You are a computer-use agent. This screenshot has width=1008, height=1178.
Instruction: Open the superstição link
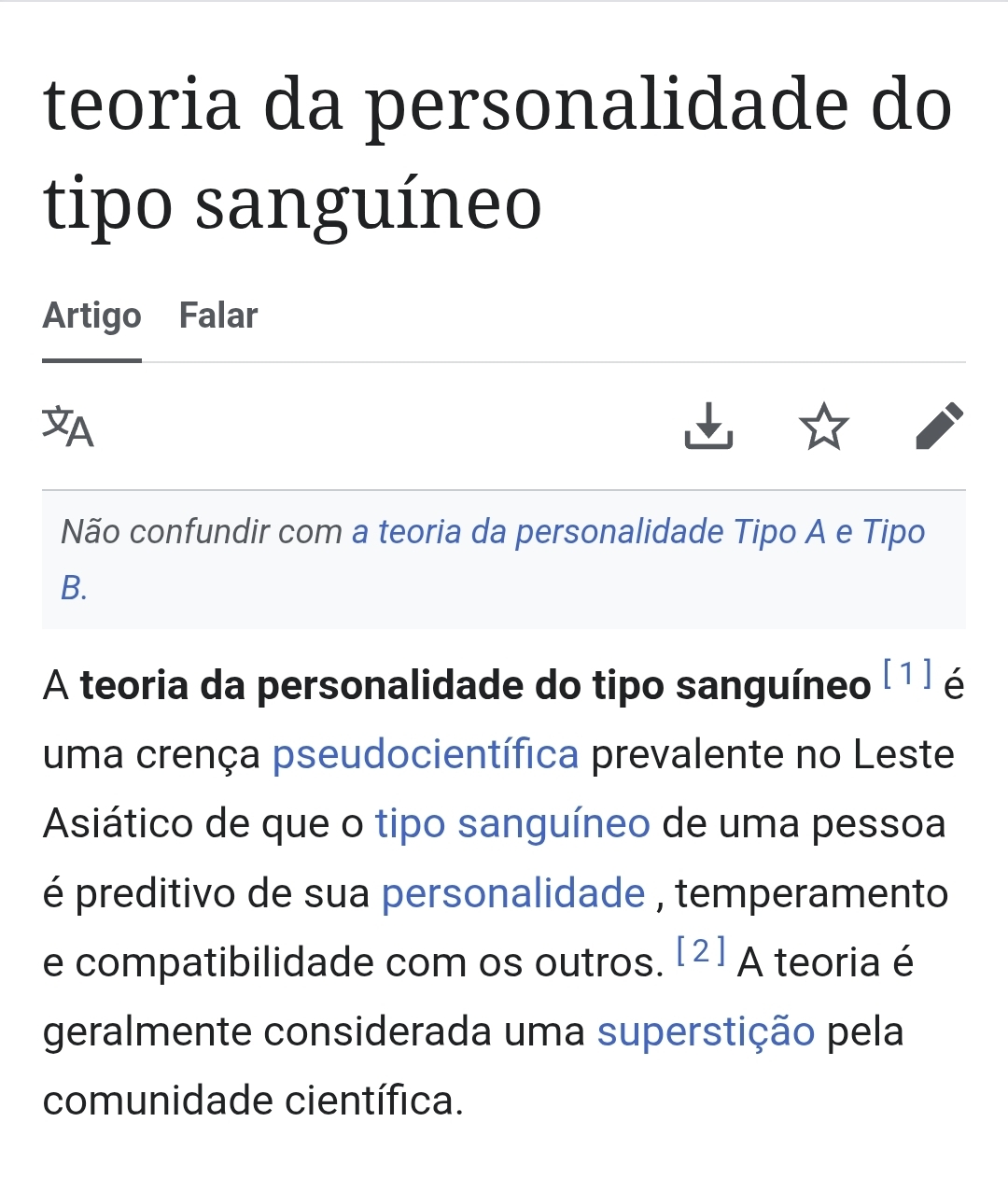(706, 1031)
